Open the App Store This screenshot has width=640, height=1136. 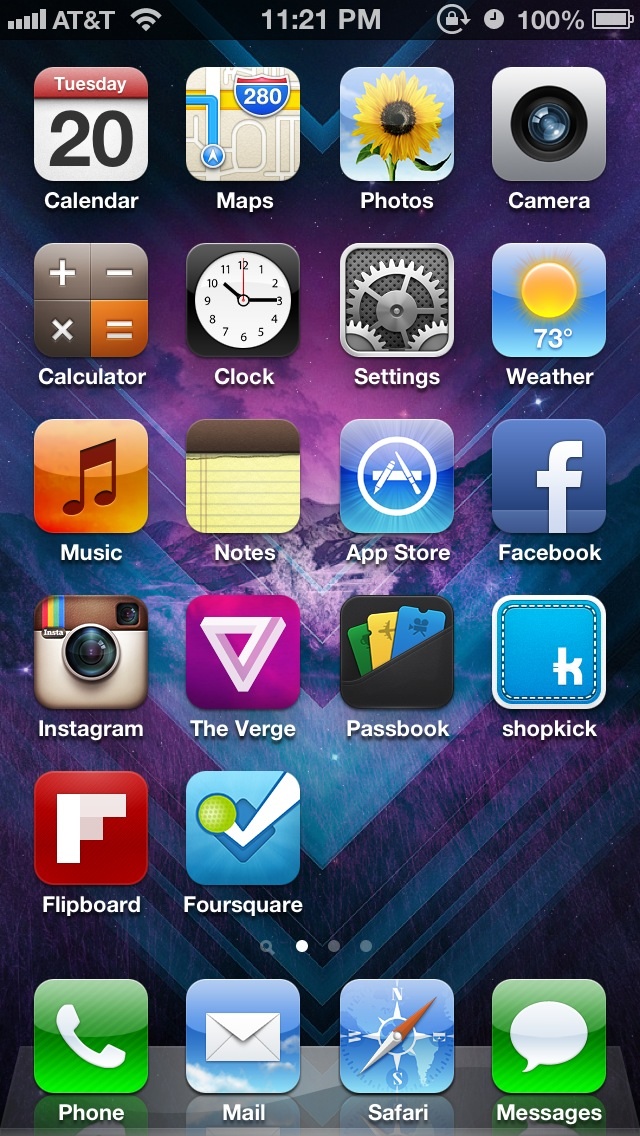[396, 476]
